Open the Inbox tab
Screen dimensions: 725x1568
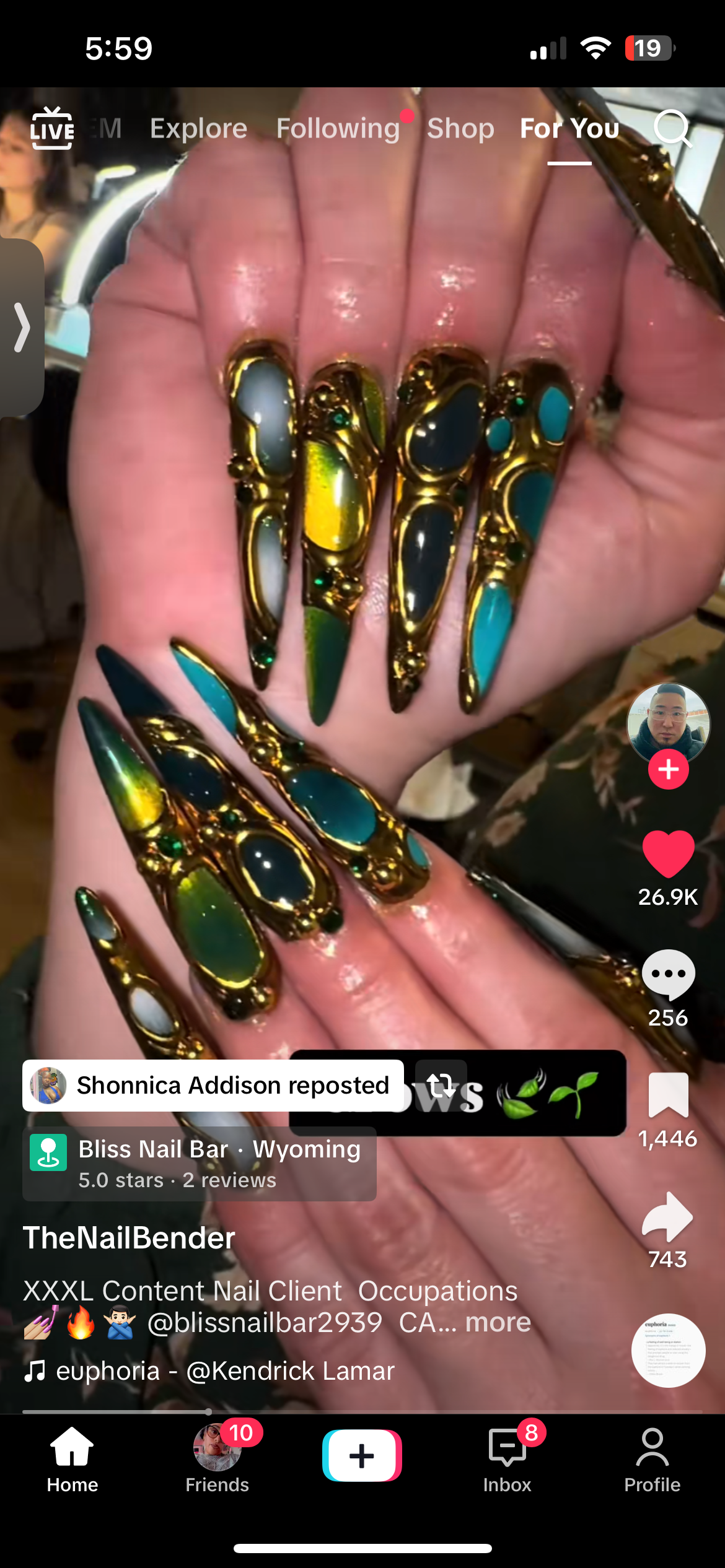(x=507, y=1458)
